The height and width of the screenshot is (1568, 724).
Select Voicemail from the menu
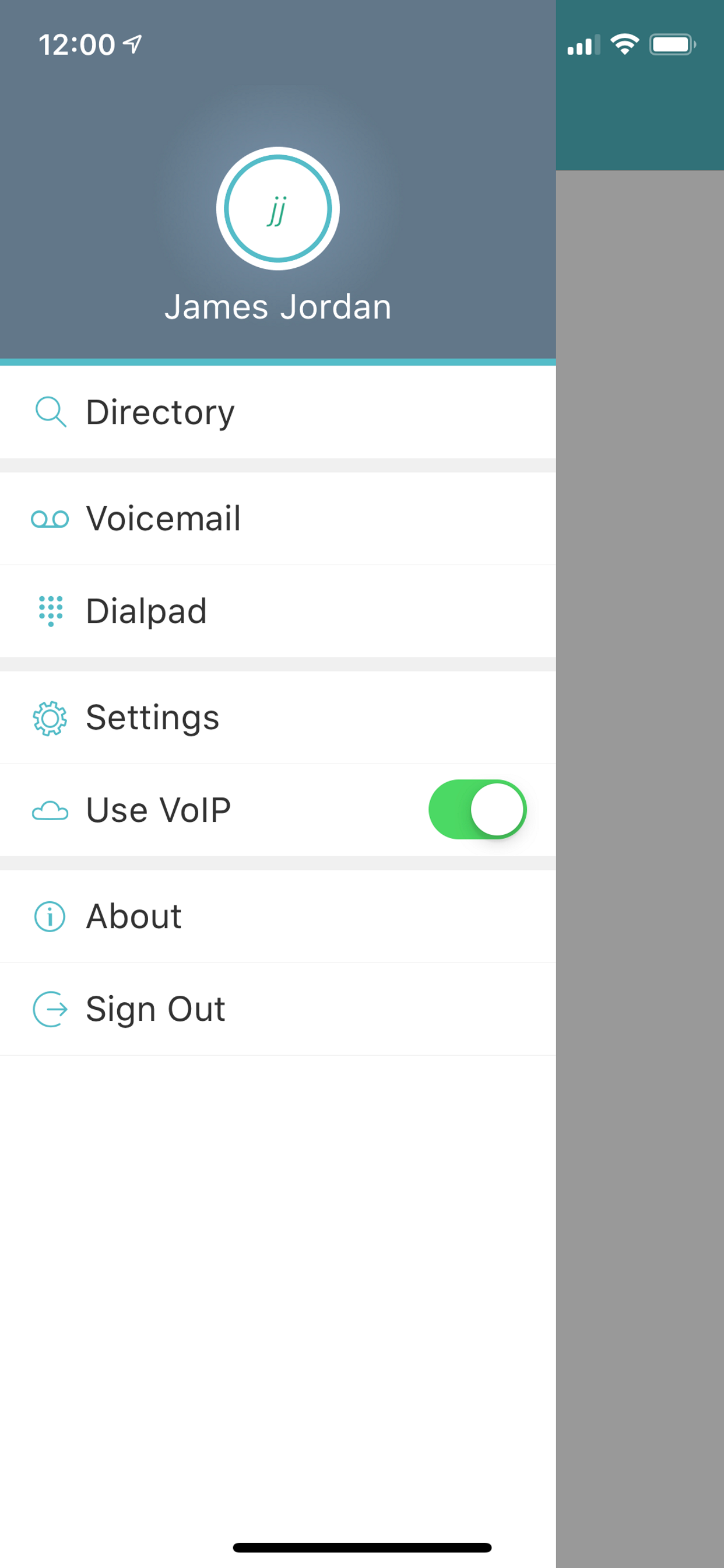(163, 519)
